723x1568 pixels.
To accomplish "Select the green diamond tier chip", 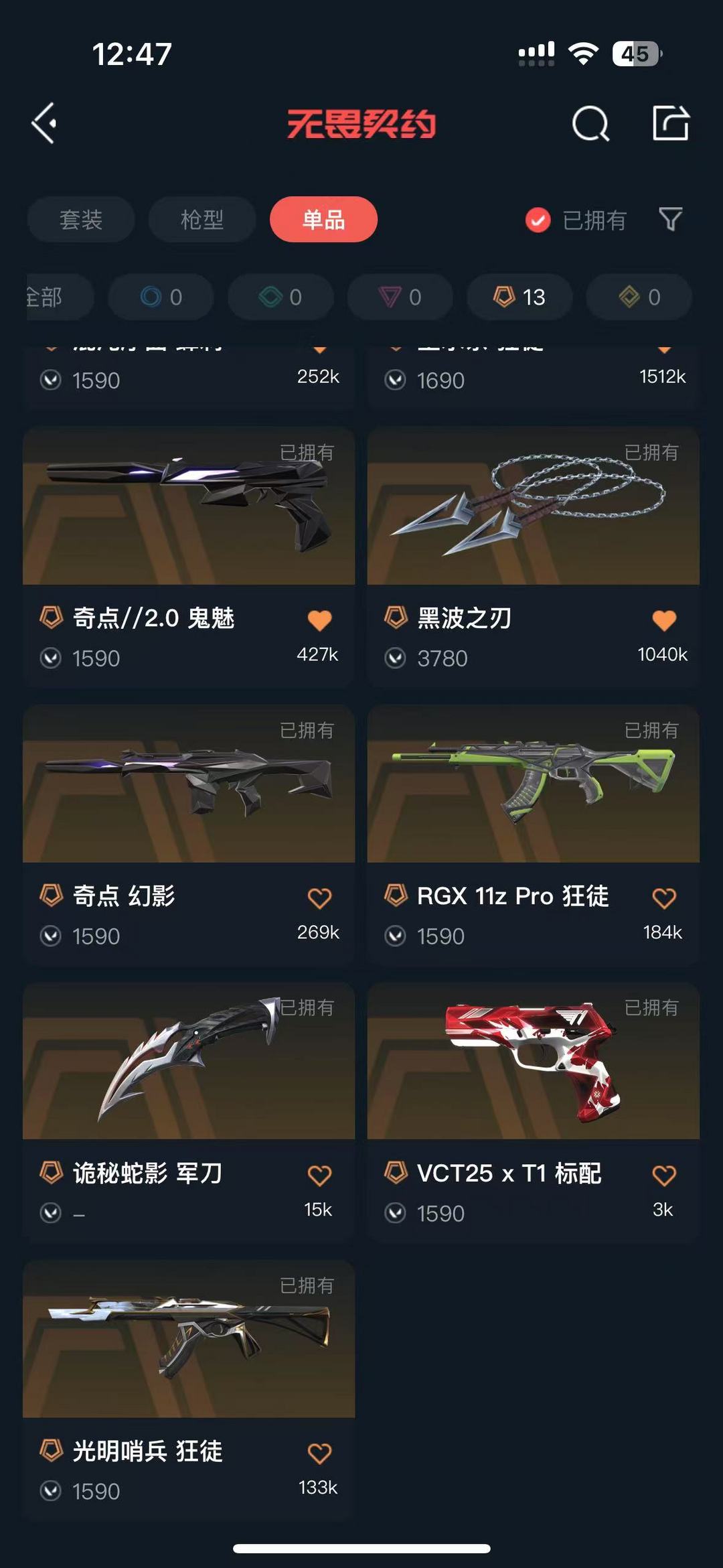I will coord(280,297).
